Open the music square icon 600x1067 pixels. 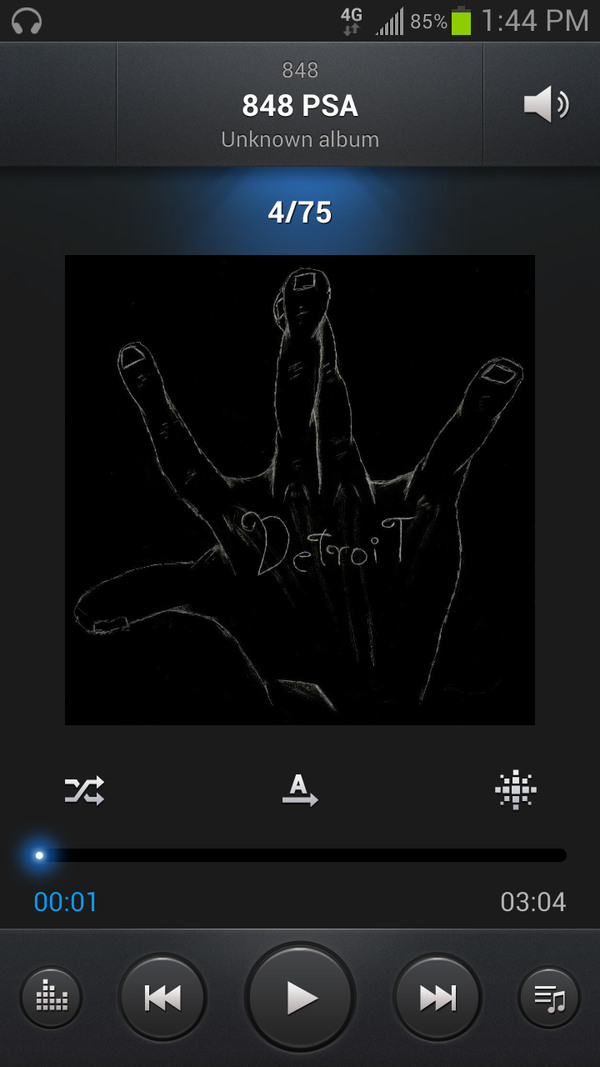pos(516,790)
